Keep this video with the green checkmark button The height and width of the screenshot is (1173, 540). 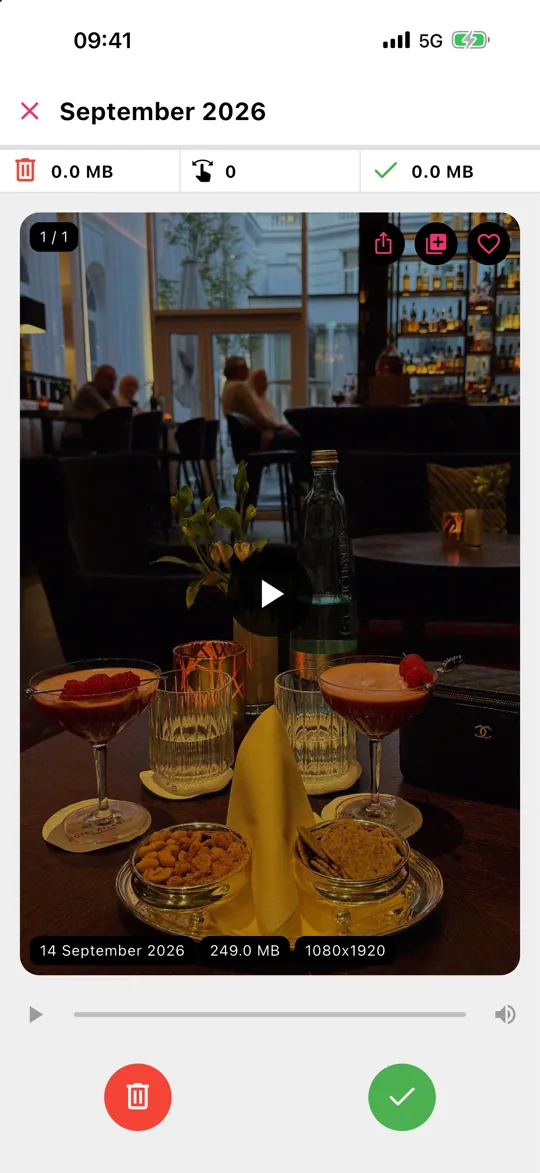[402, 1097]
